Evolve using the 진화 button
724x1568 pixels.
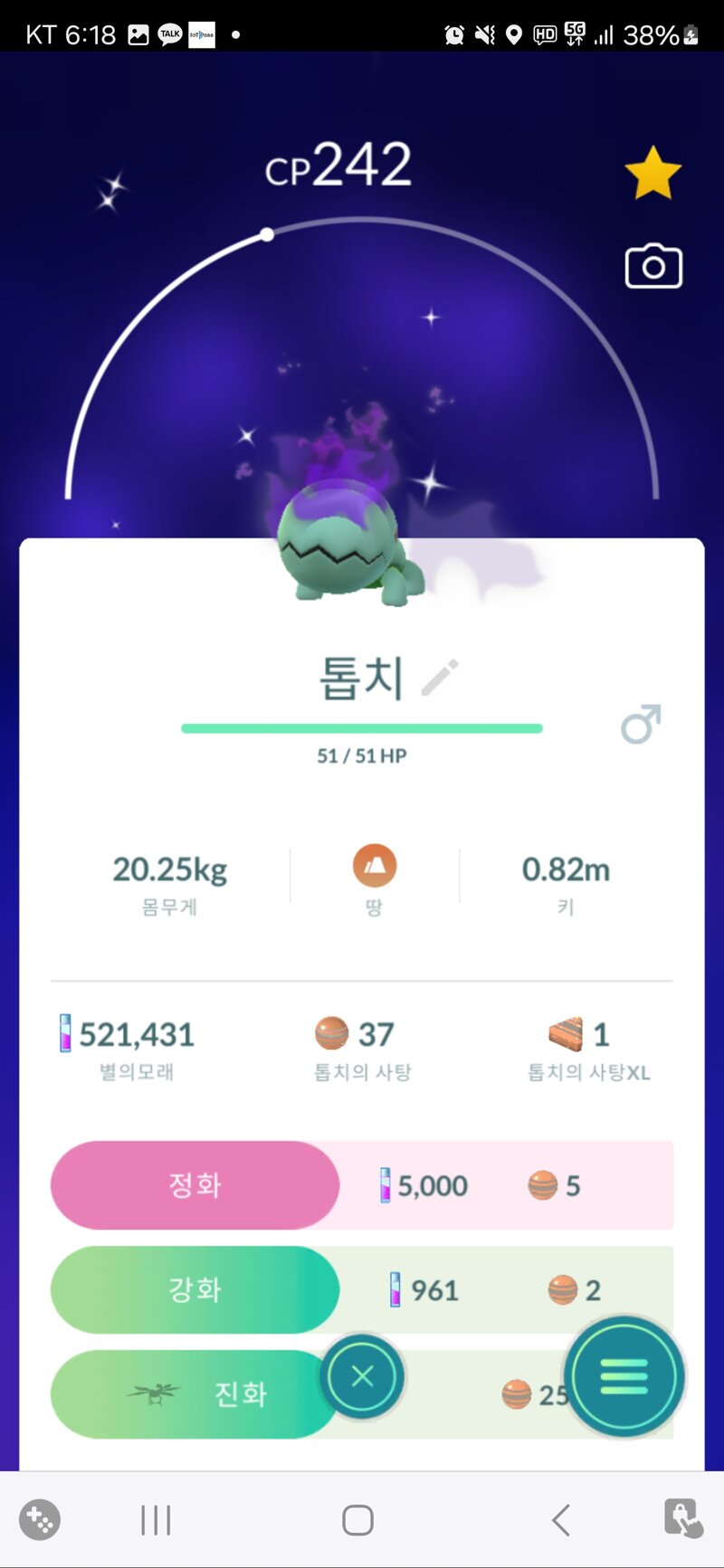195,1393
